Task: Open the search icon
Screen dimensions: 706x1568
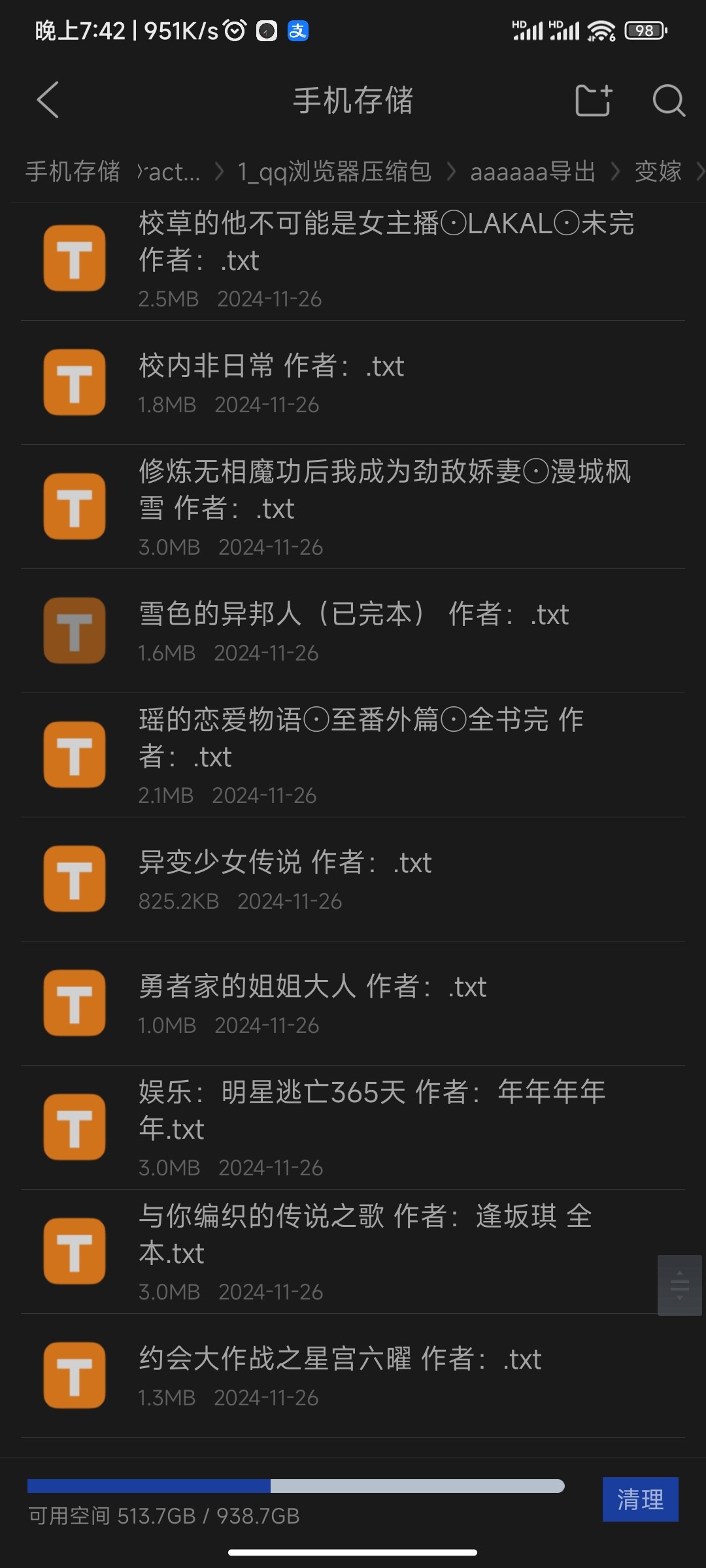Action: (669, 101)
